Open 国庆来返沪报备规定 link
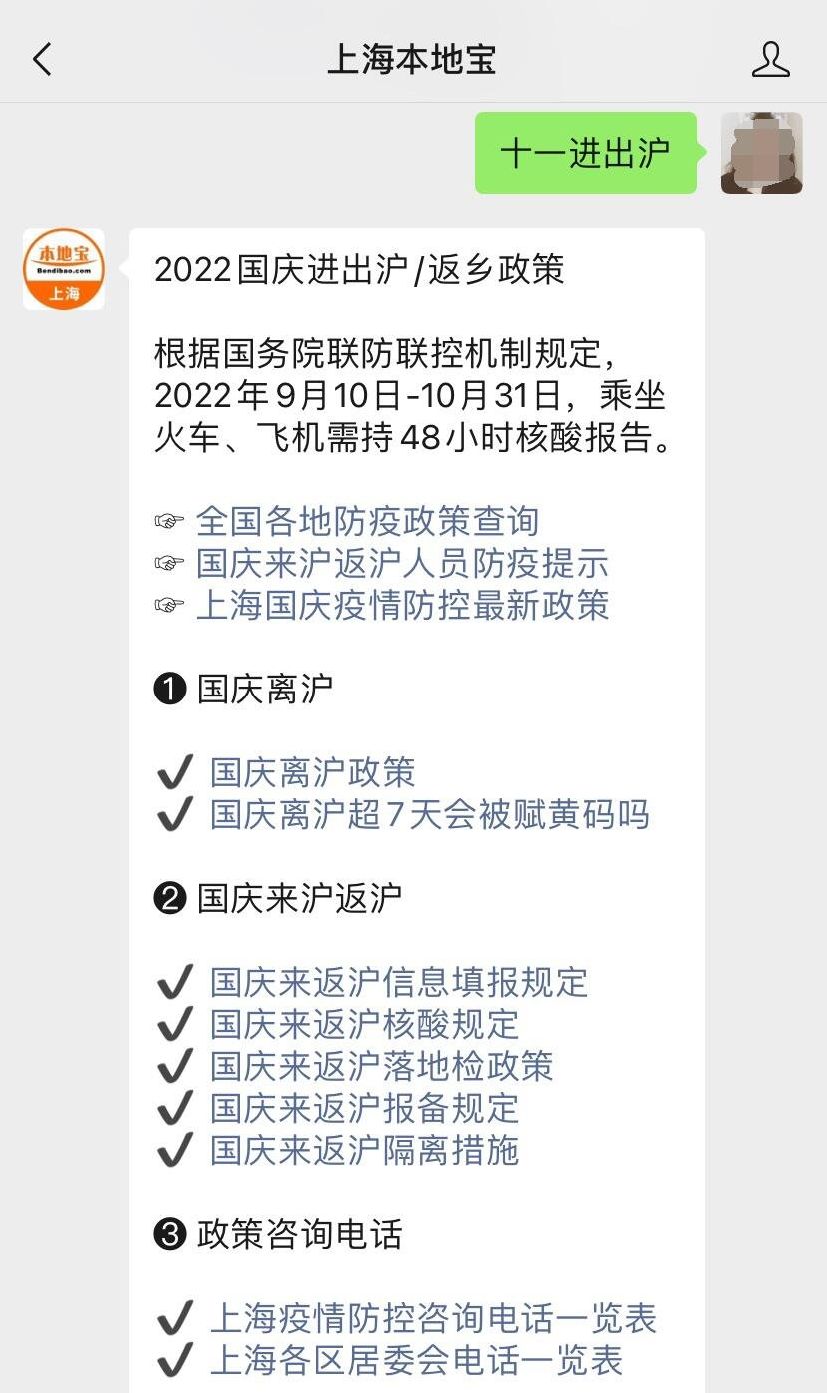The height and width of the screenshot is (1393, 827). coord(365,1108)
